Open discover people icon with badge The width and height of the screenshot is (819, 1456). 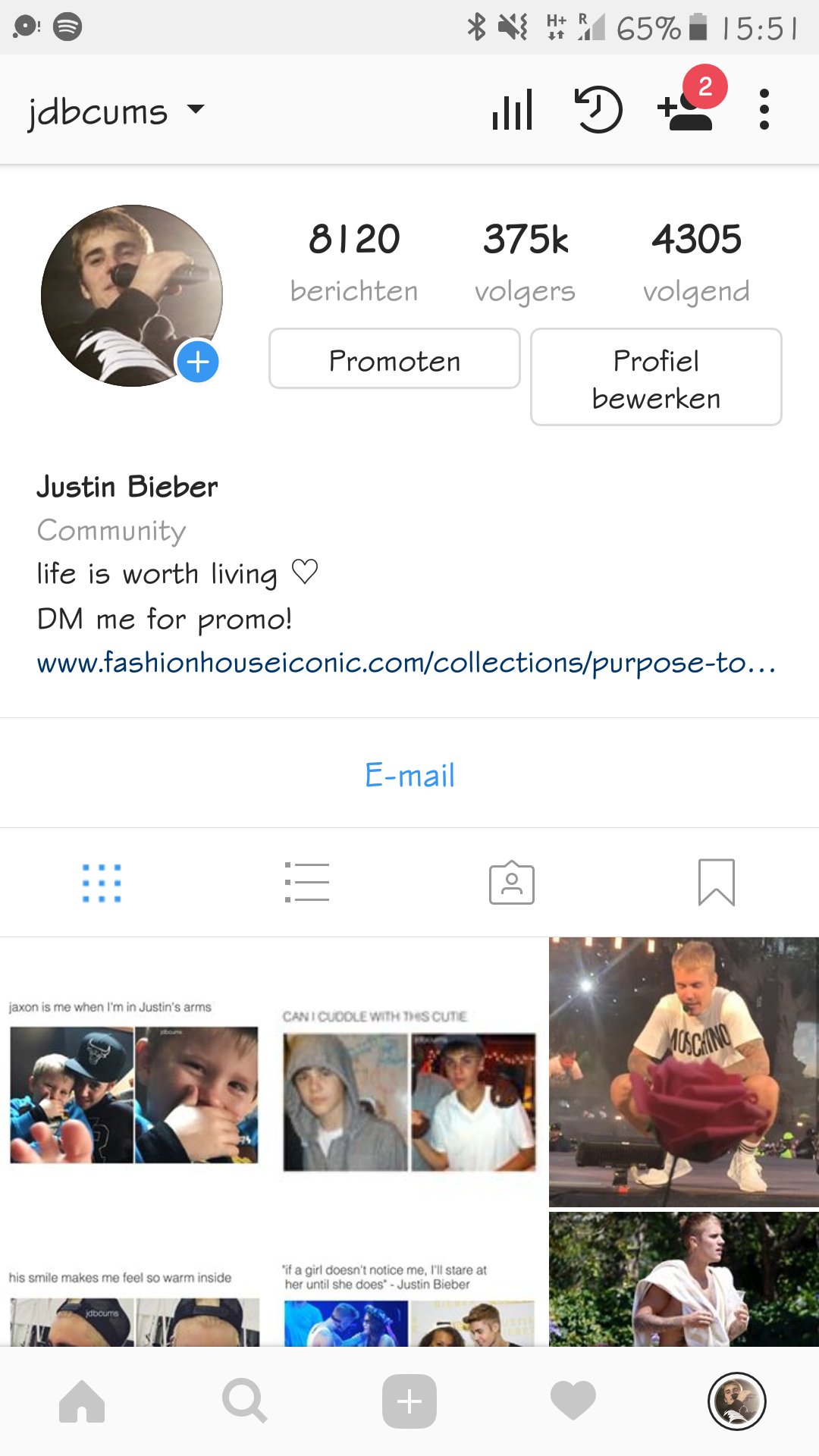689,102
